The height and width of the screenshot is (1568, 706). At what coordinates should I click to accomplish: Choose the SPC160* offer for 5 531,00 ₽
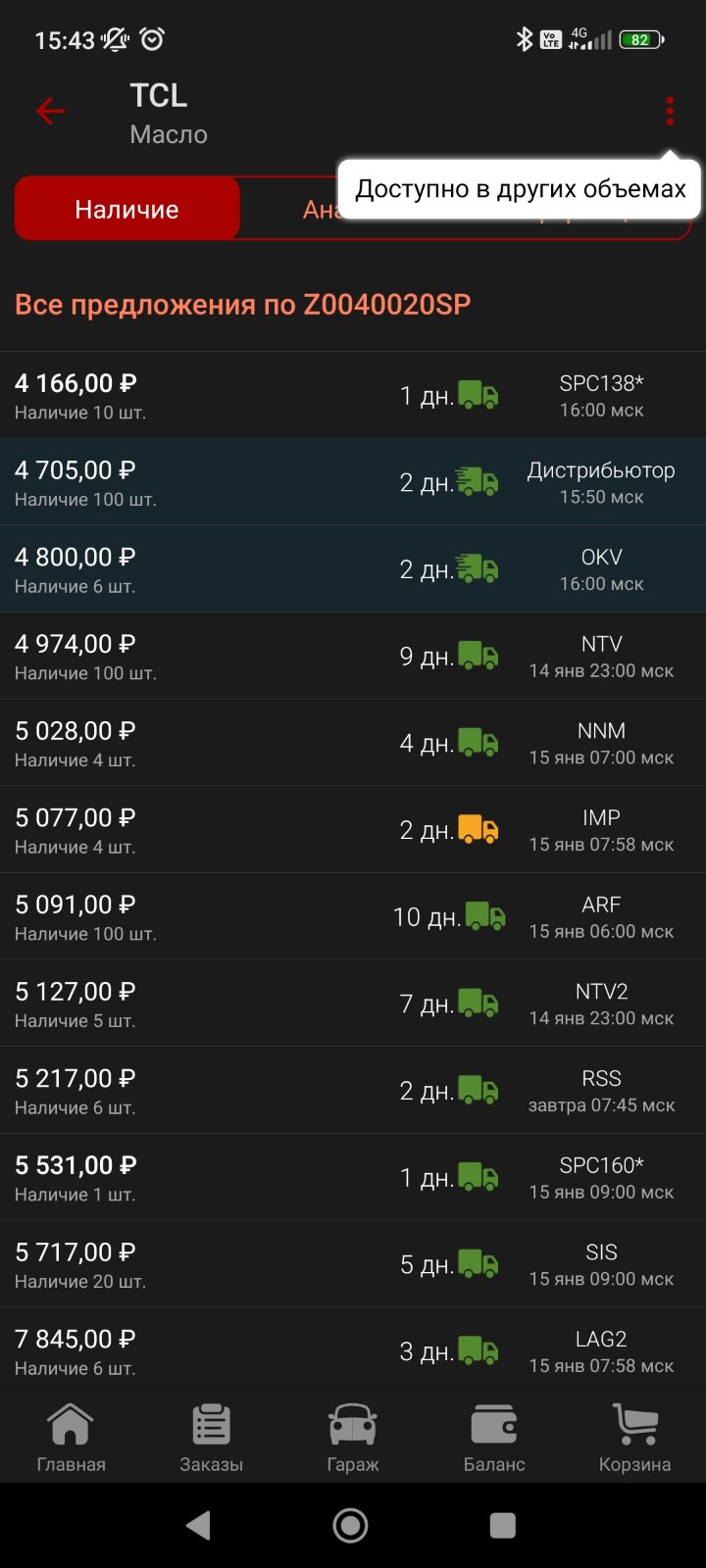(353, 1177)
